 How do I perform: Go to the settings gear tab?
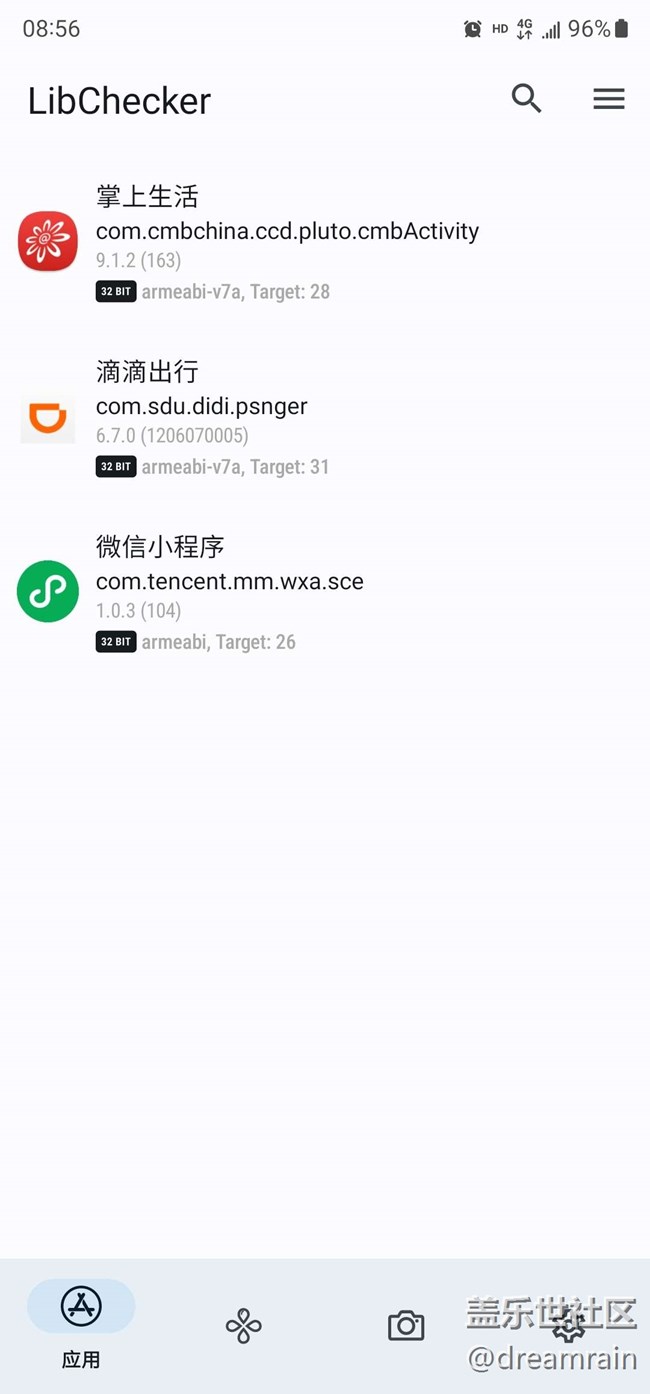point(568,1327)
